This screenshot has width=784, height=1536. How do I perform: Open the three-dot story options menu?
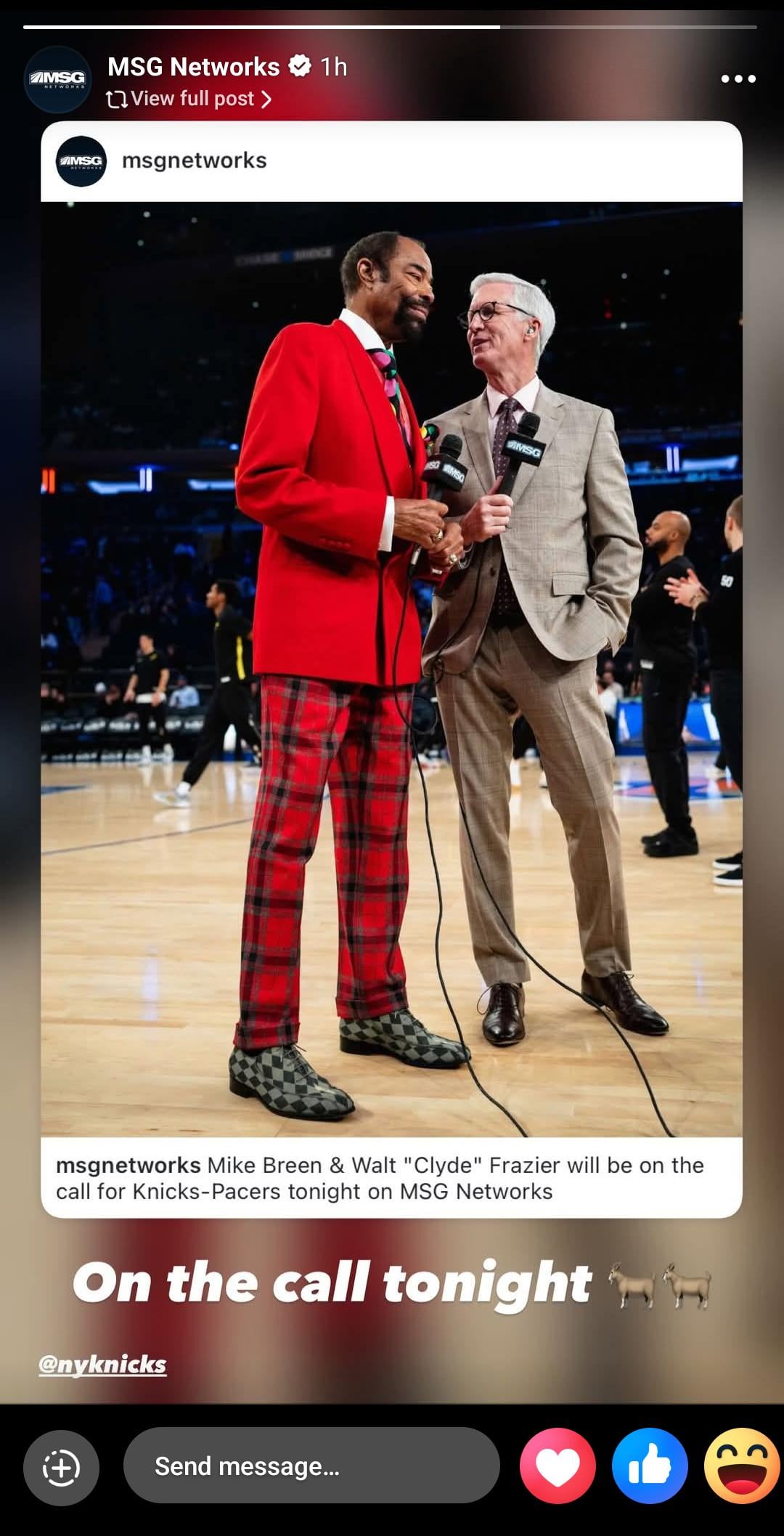coord(738,78)
